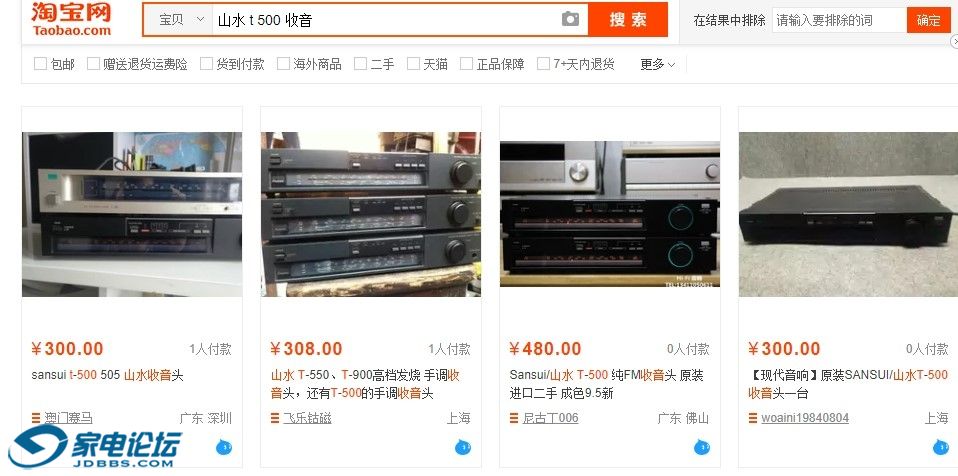Screen dimensions: 958x476
Task: Open the 山水 T-550、T-900 listing title
Action: point(365,384)
